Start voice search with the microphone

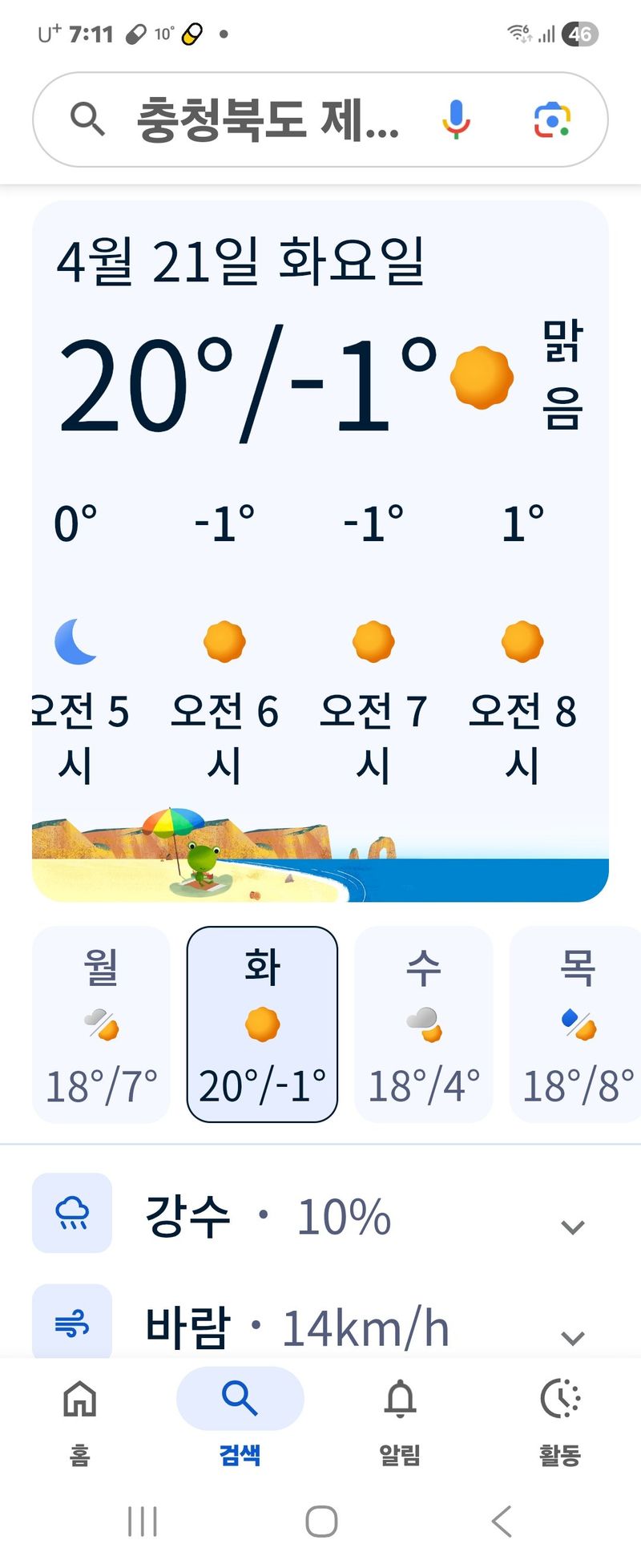456,120
